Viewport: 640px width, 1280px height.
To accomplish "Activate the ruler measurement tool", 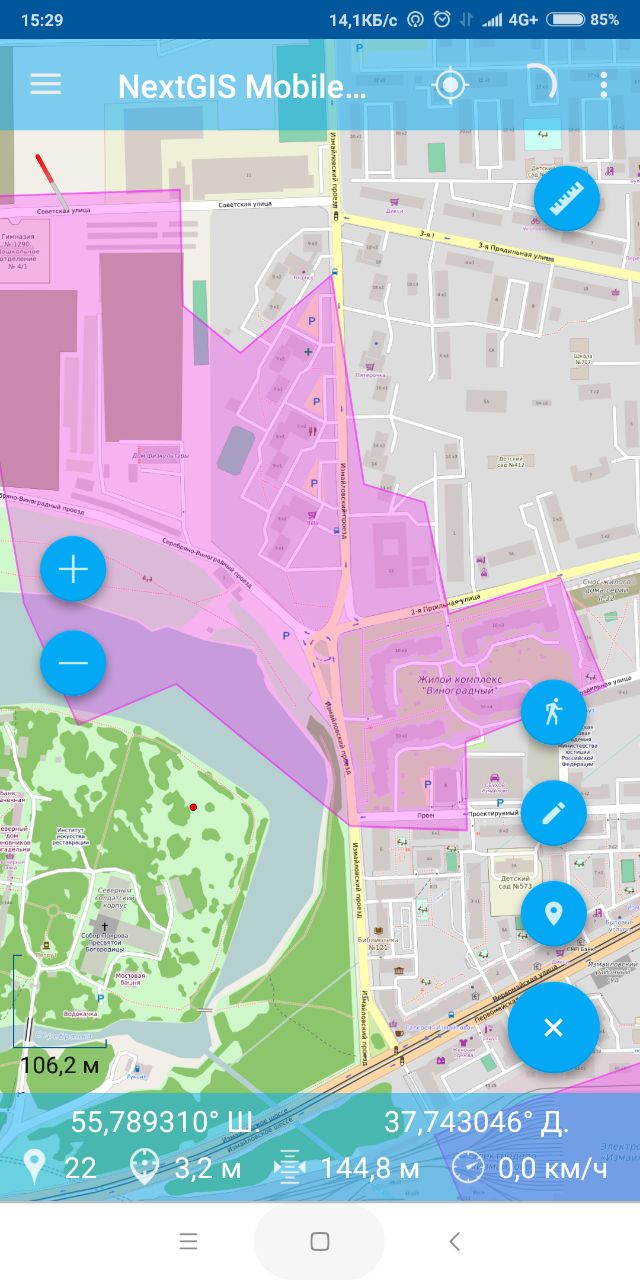I will pos(566,198).
